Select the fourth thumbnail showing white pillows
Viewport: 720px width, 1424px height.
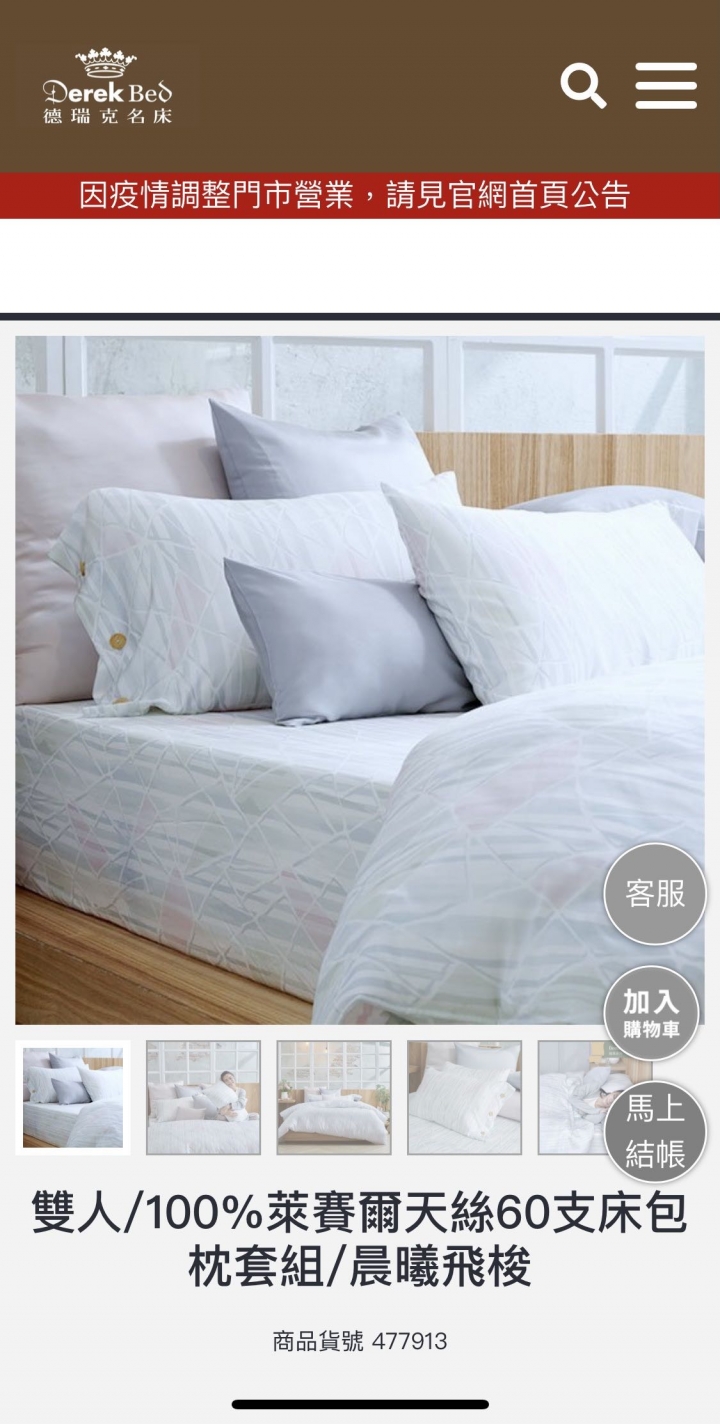(464, 1097)
